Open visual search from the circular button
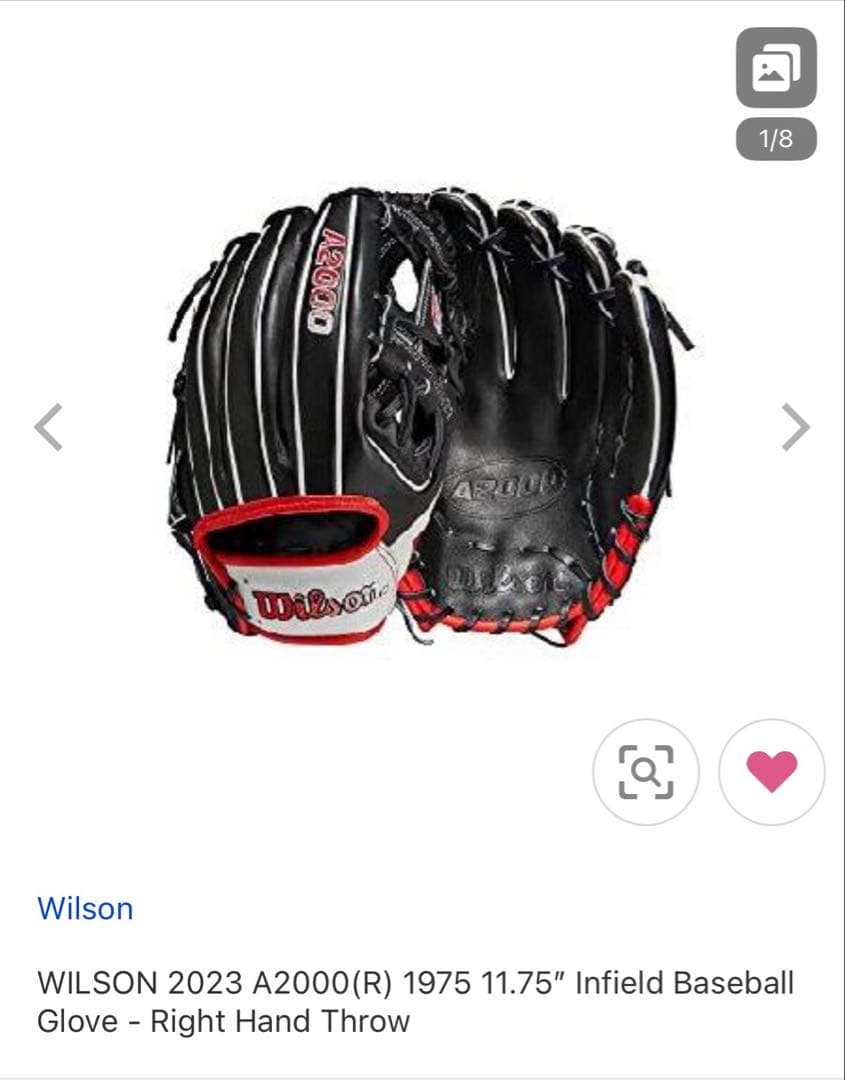The image size is (845, 1080). pyautogui.click(x=647, y=770)
